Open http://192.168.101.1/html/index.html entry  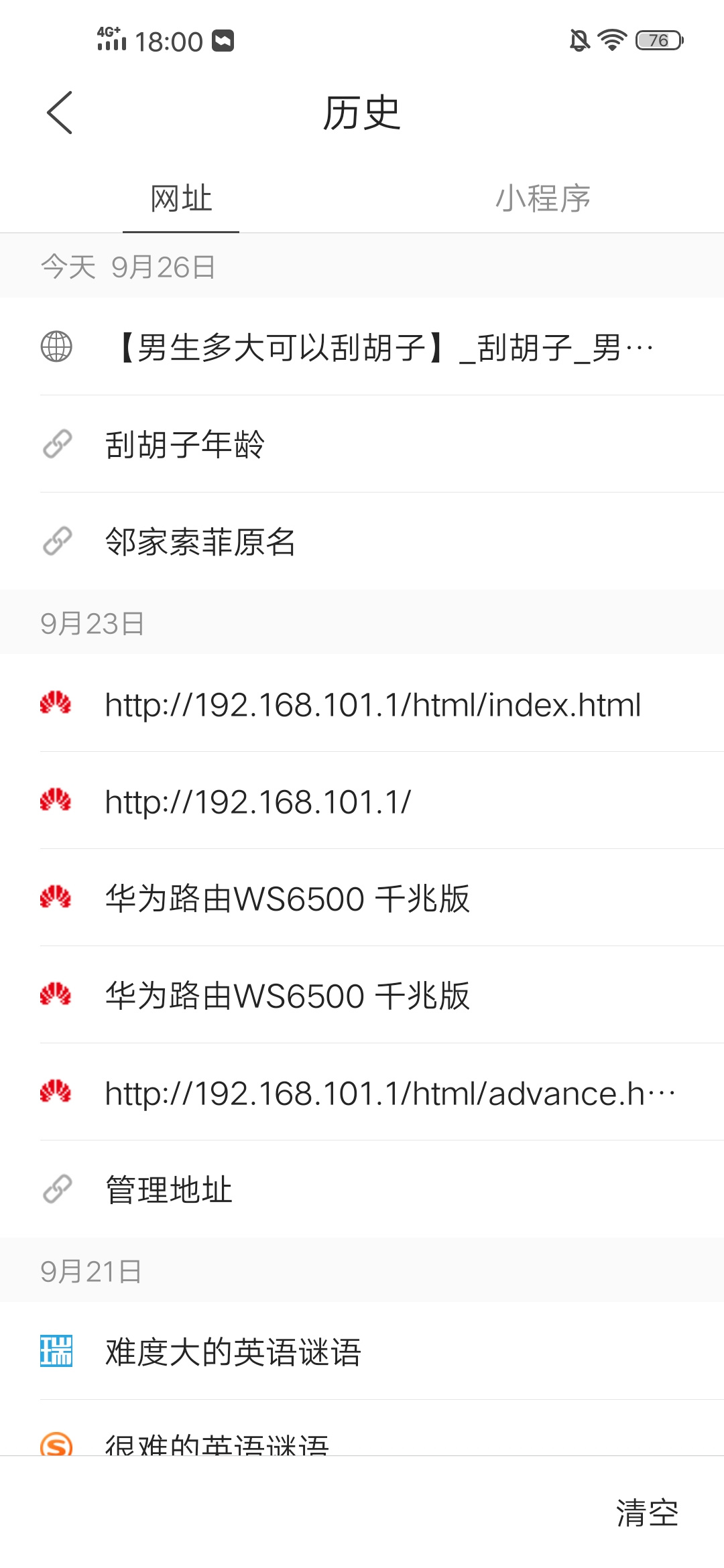coord(362,704)
